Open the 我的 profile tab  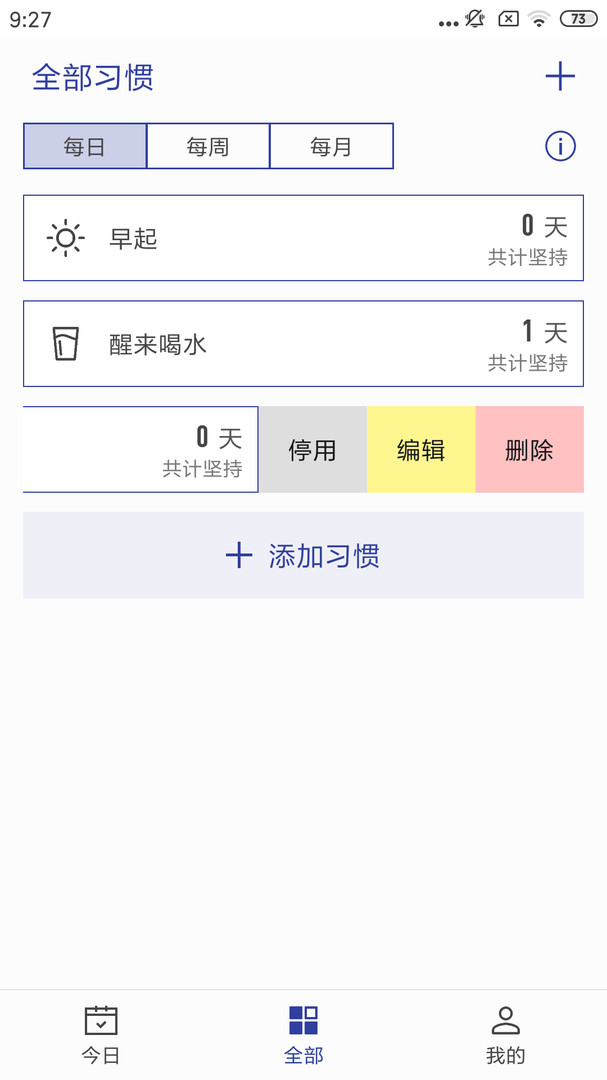tap(505, 1034)
